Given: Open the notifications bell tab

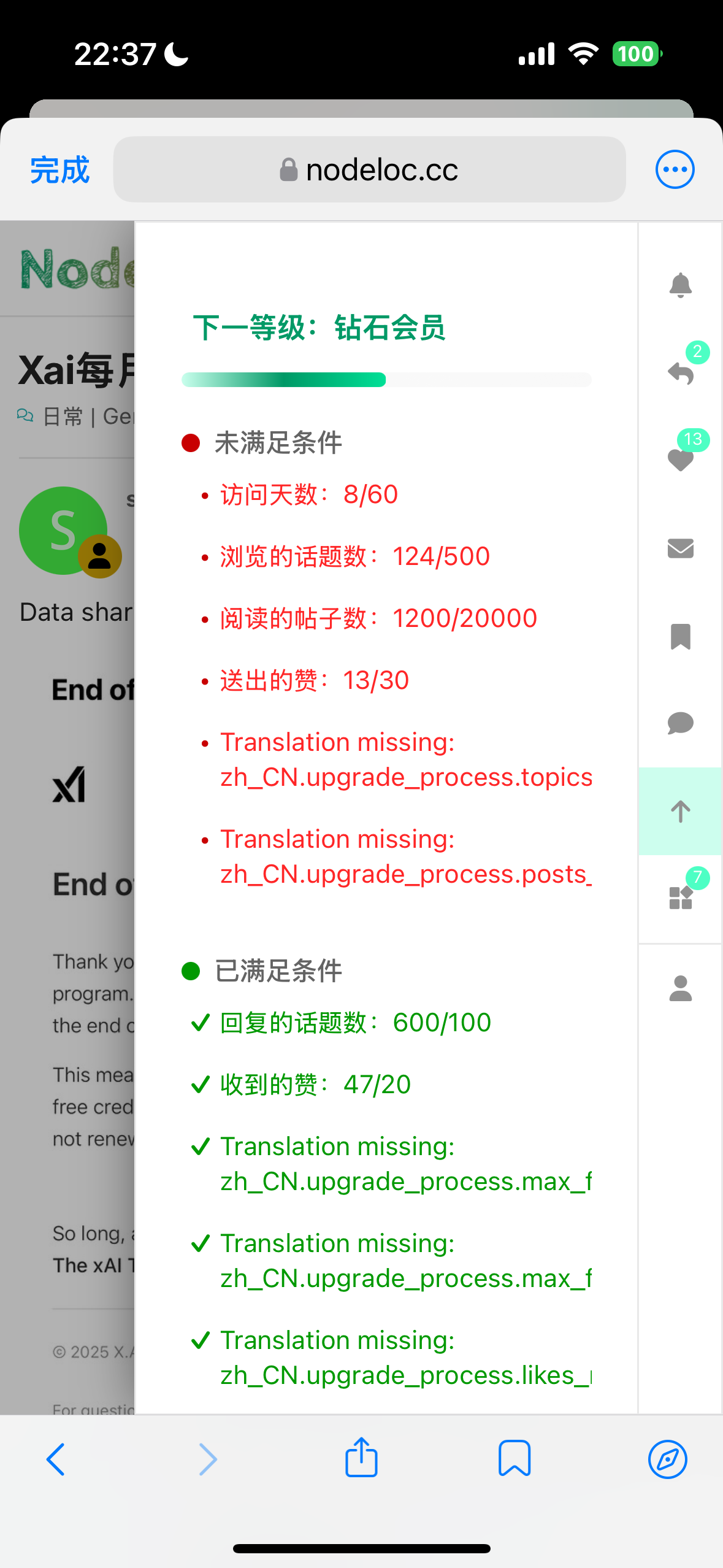Looking at the screenshot, I should click(x=680, y=285).
